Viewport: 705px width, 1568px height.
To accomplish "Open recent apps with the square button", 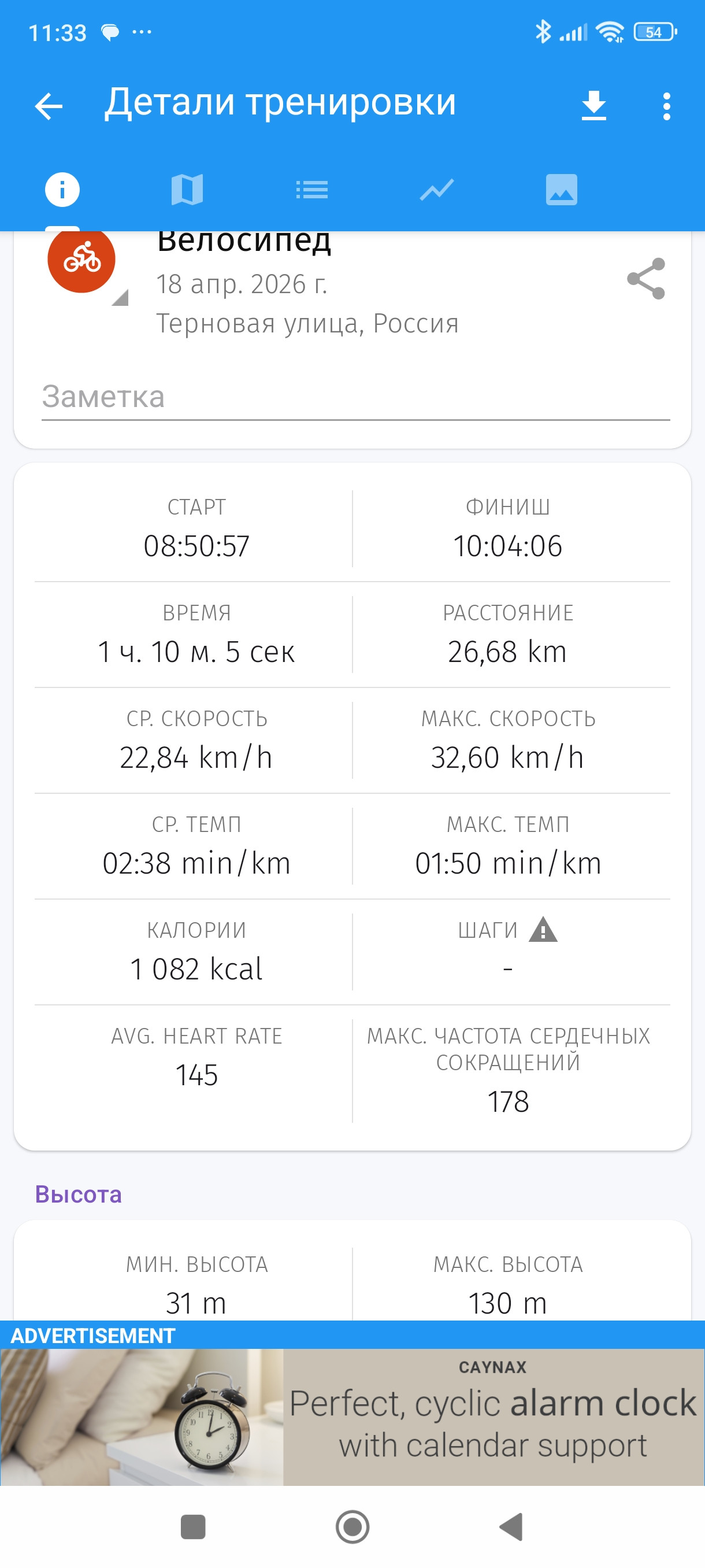I will pos(193,1526).
